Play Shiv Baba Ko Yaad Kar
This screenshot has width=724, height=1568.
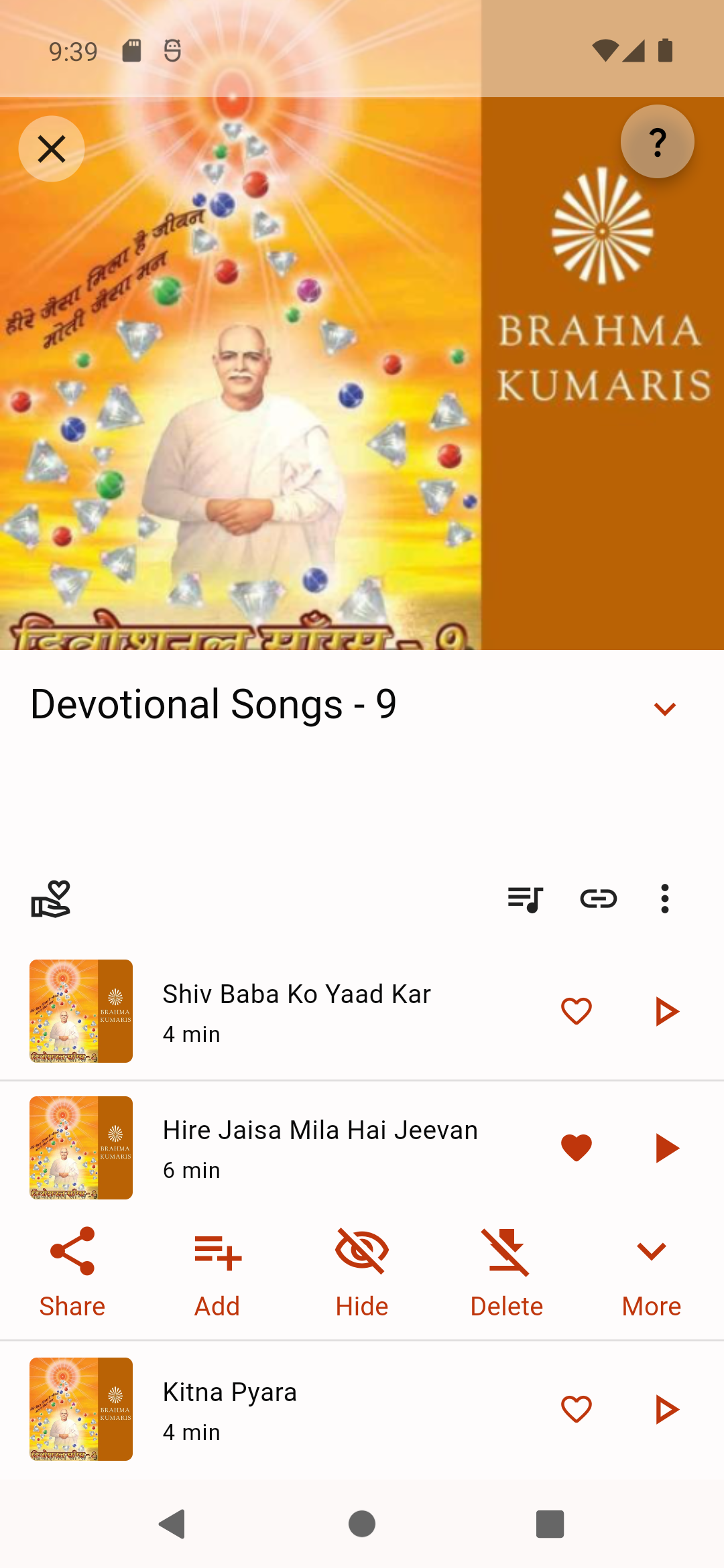[666, 1011]
